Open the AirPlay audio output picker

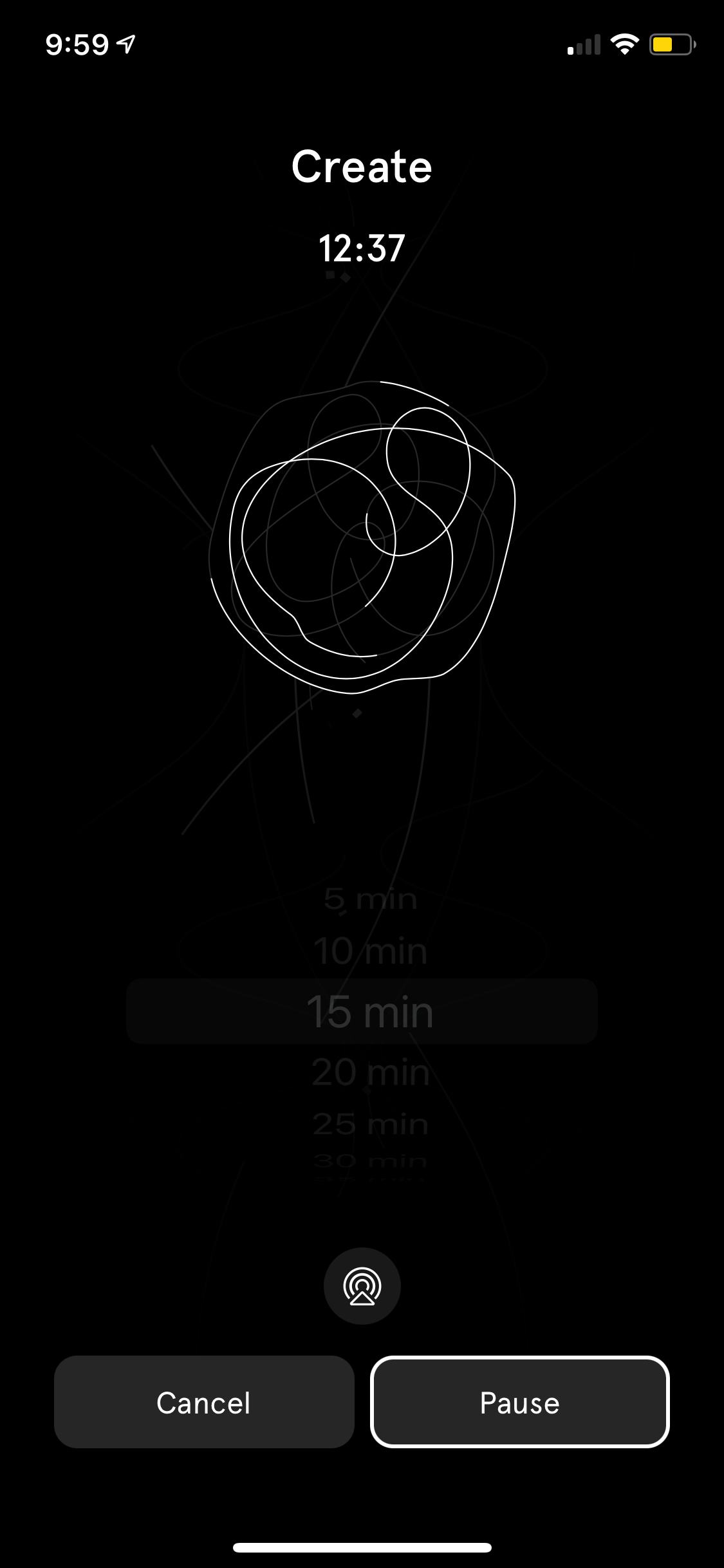click(362, 1287)
